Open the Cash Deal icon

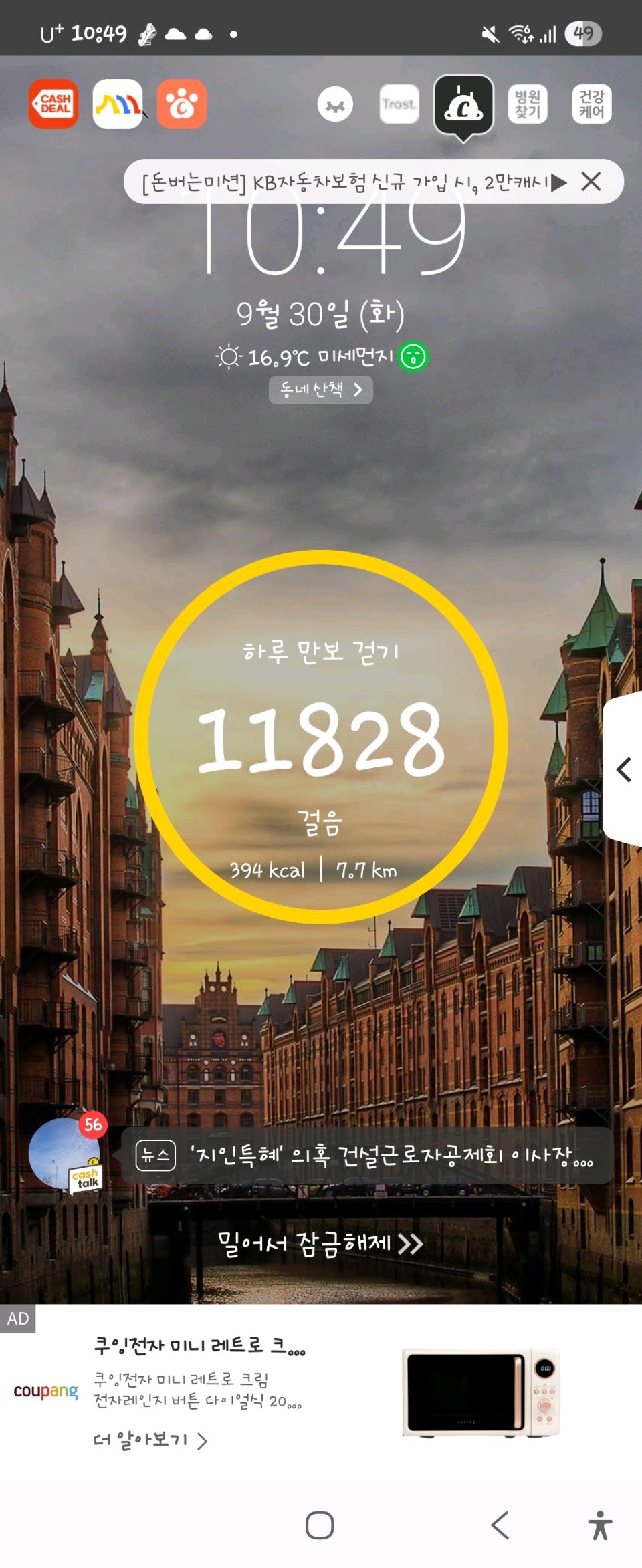[x=53, y=104]
